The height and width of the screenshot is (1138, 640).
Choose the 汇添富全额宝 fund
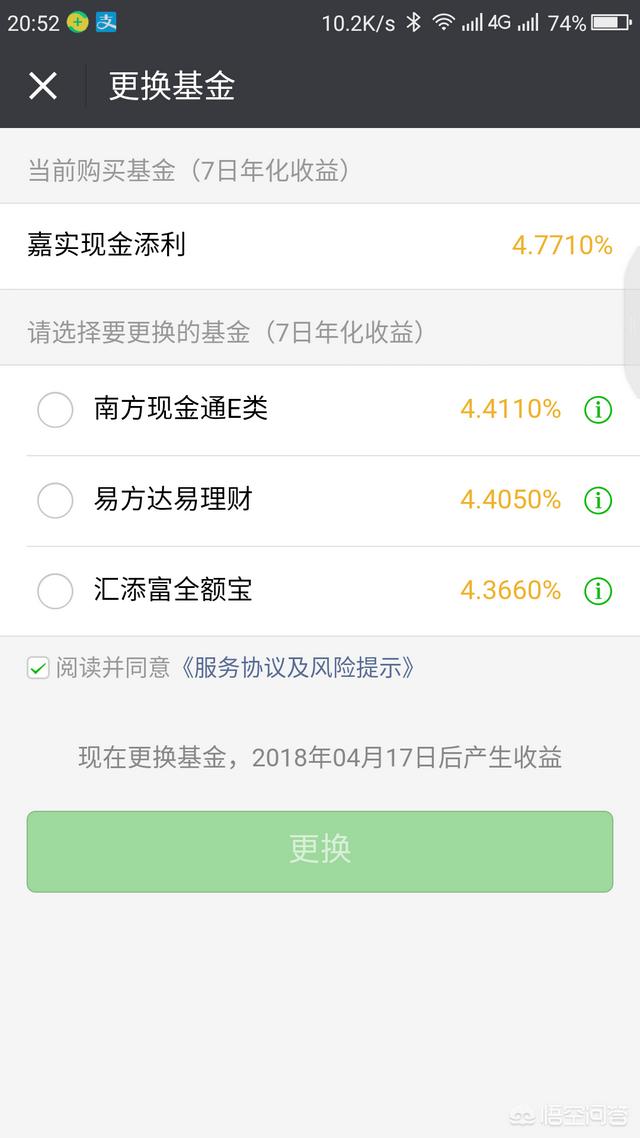coord(55,591)
